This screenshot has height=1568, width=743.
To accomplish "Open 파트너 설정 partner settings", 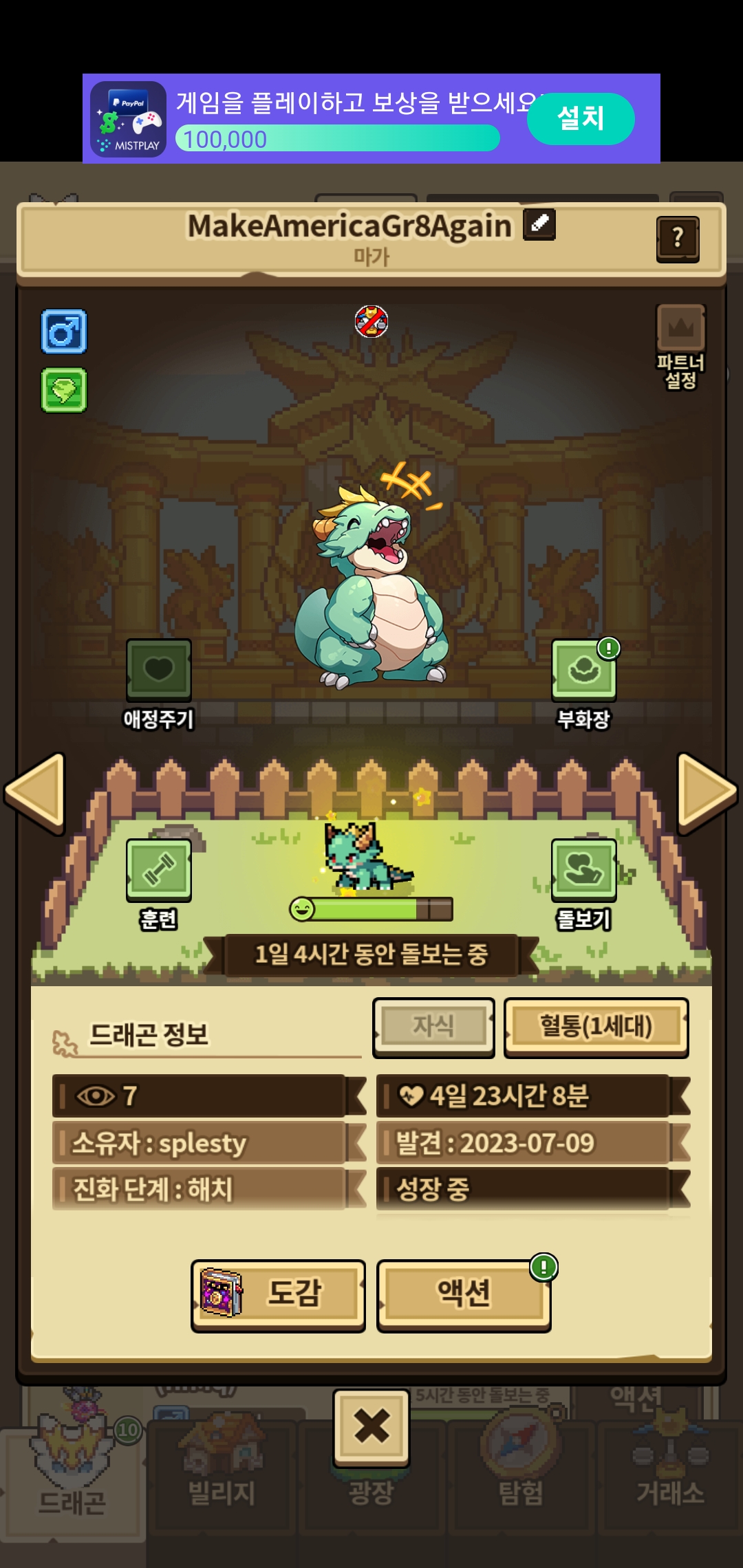I will coord(680,347).
